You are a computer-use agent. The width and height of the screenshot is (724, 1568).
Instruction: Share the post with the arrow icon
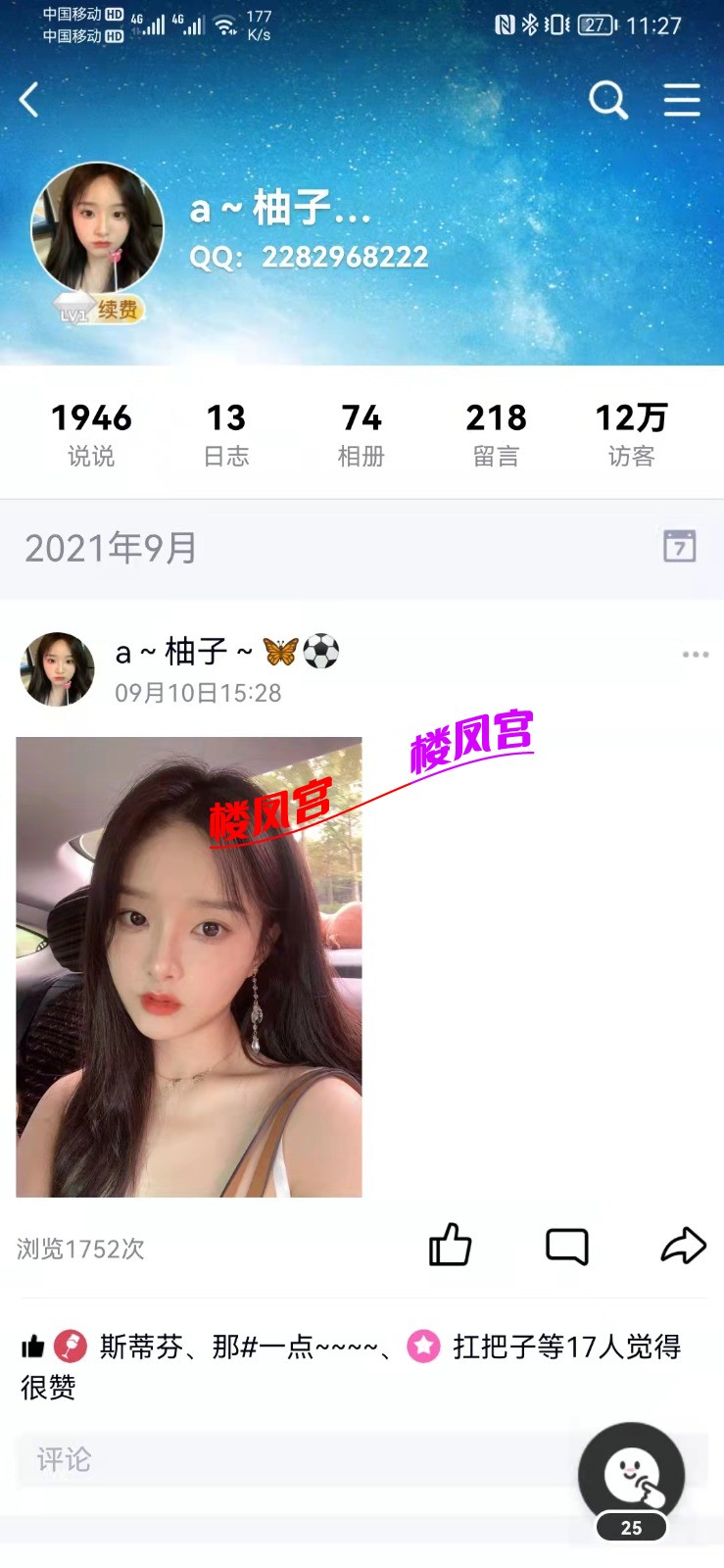point(683,1246)
